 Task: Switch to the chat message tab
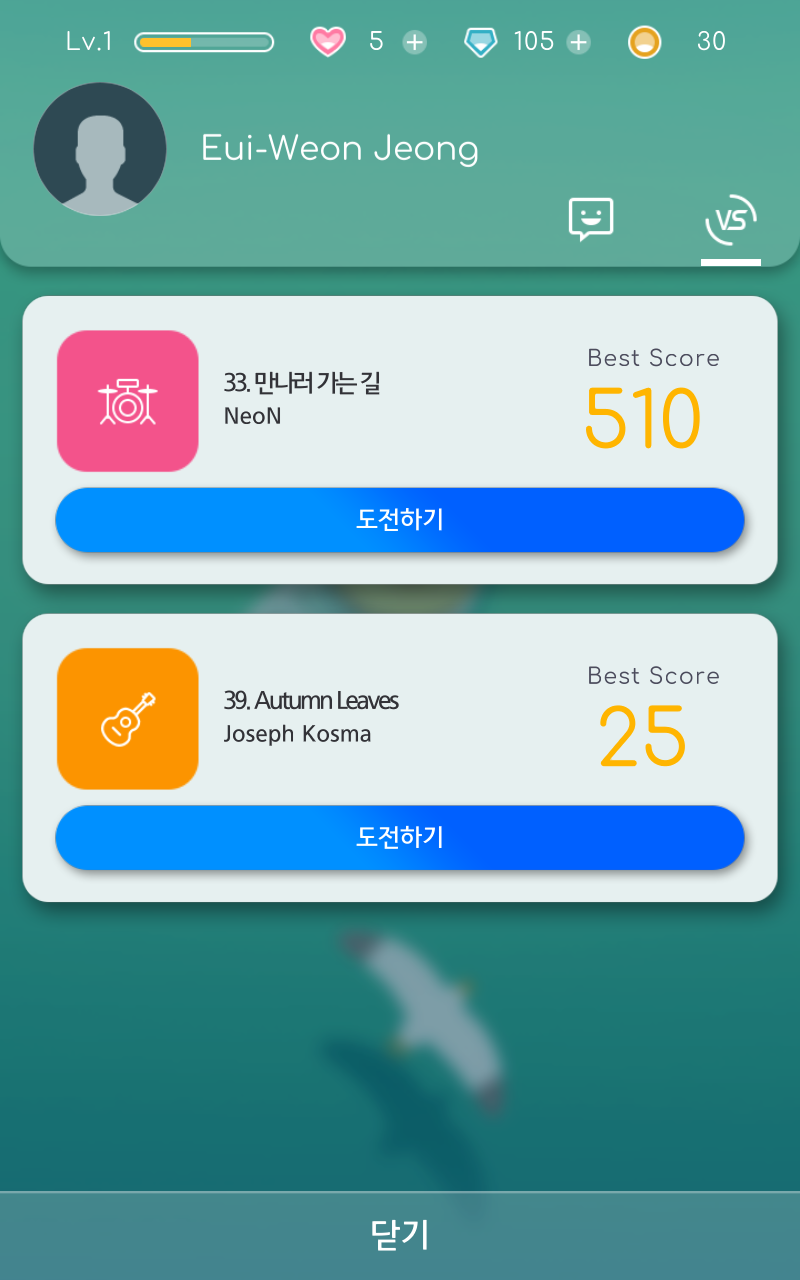point(590,219)
